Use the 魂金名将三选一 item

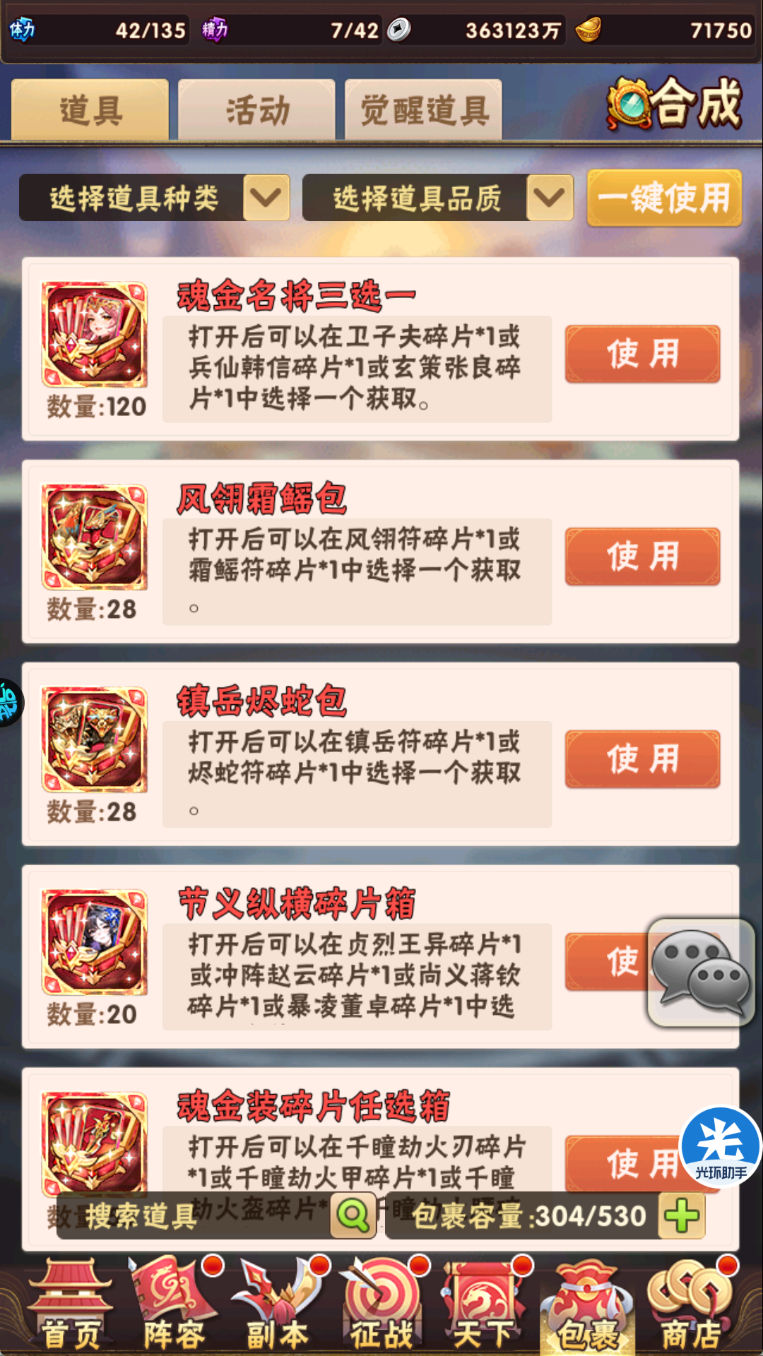(x=642, y=354)
